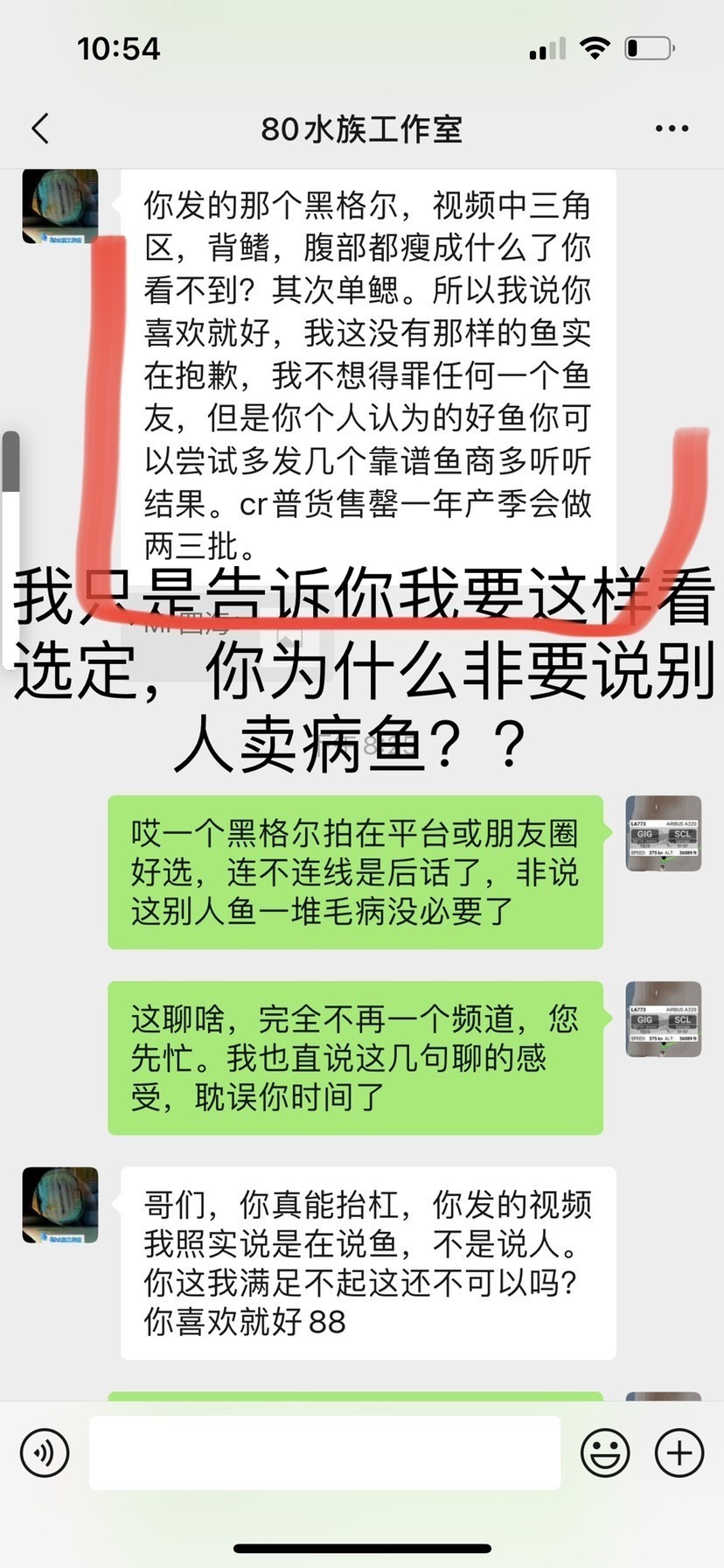This screenshot has width=724, height=1568.
Task: Open the 80水族工作室 chat title
Action: [x=361, y=127]
